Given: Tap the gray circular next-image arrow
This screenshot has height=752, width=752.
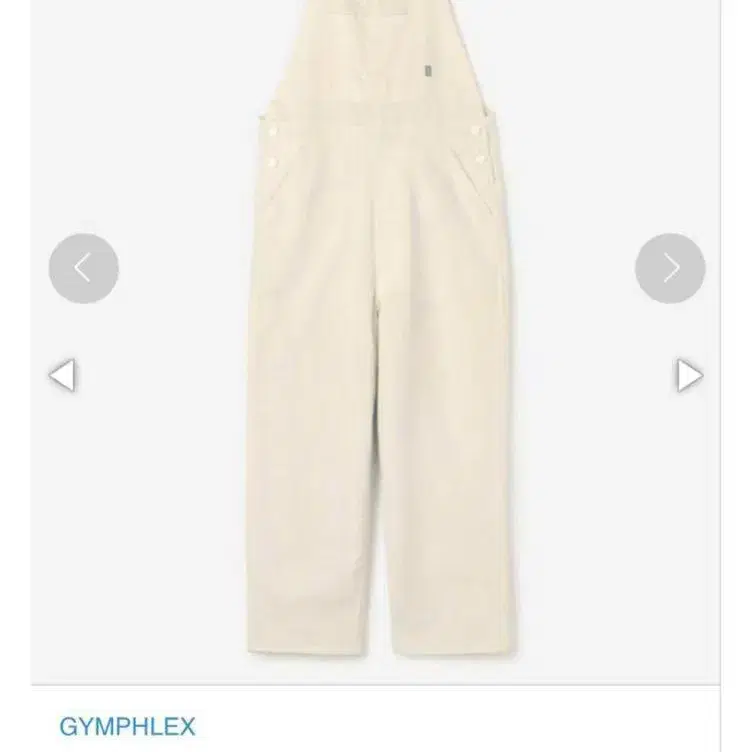Looking at the screenshot, I should [x=670, y=268].
